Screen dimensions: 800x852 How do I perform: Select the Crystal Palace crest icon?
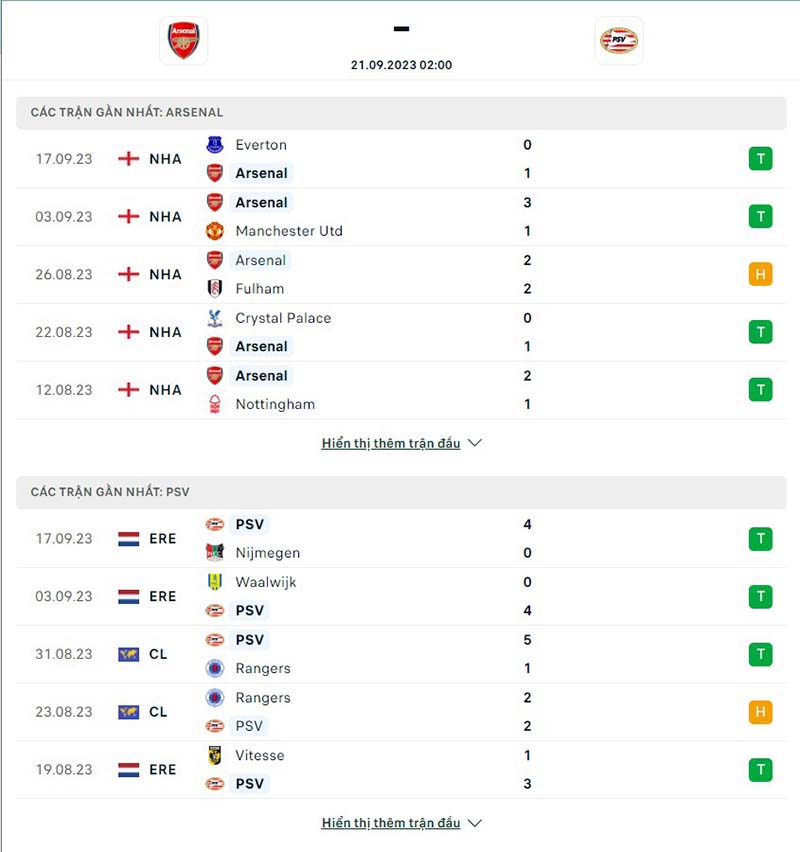click(214, 318)
